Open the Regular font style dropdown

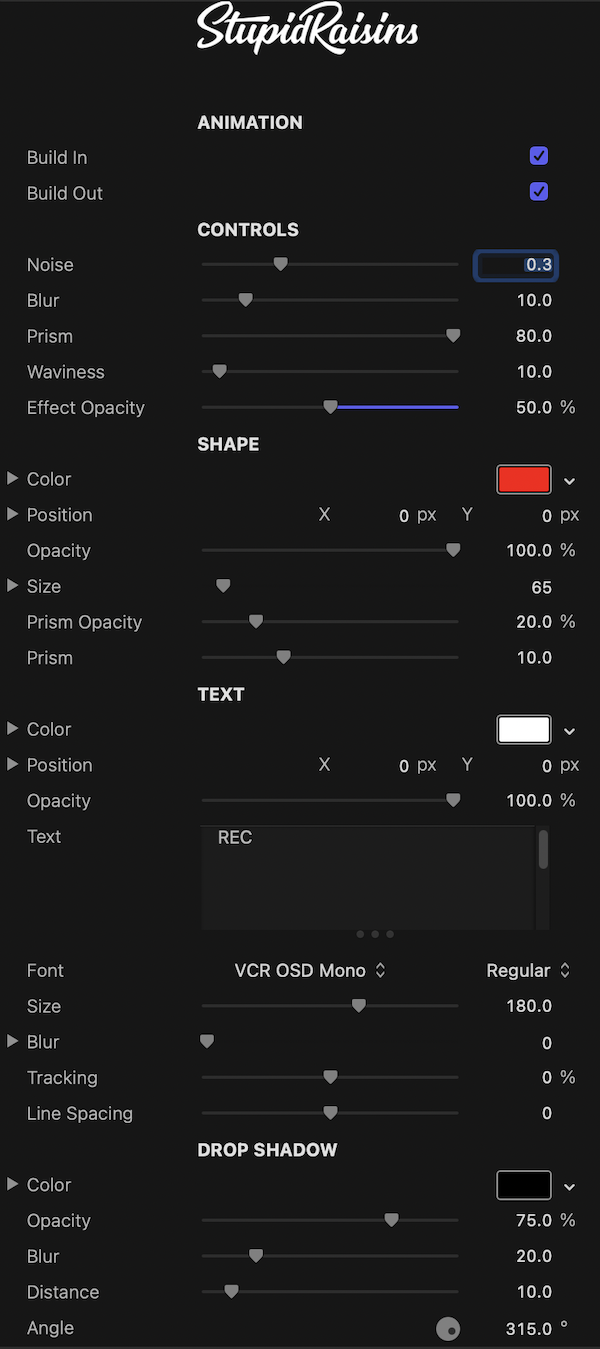(528, 971)
